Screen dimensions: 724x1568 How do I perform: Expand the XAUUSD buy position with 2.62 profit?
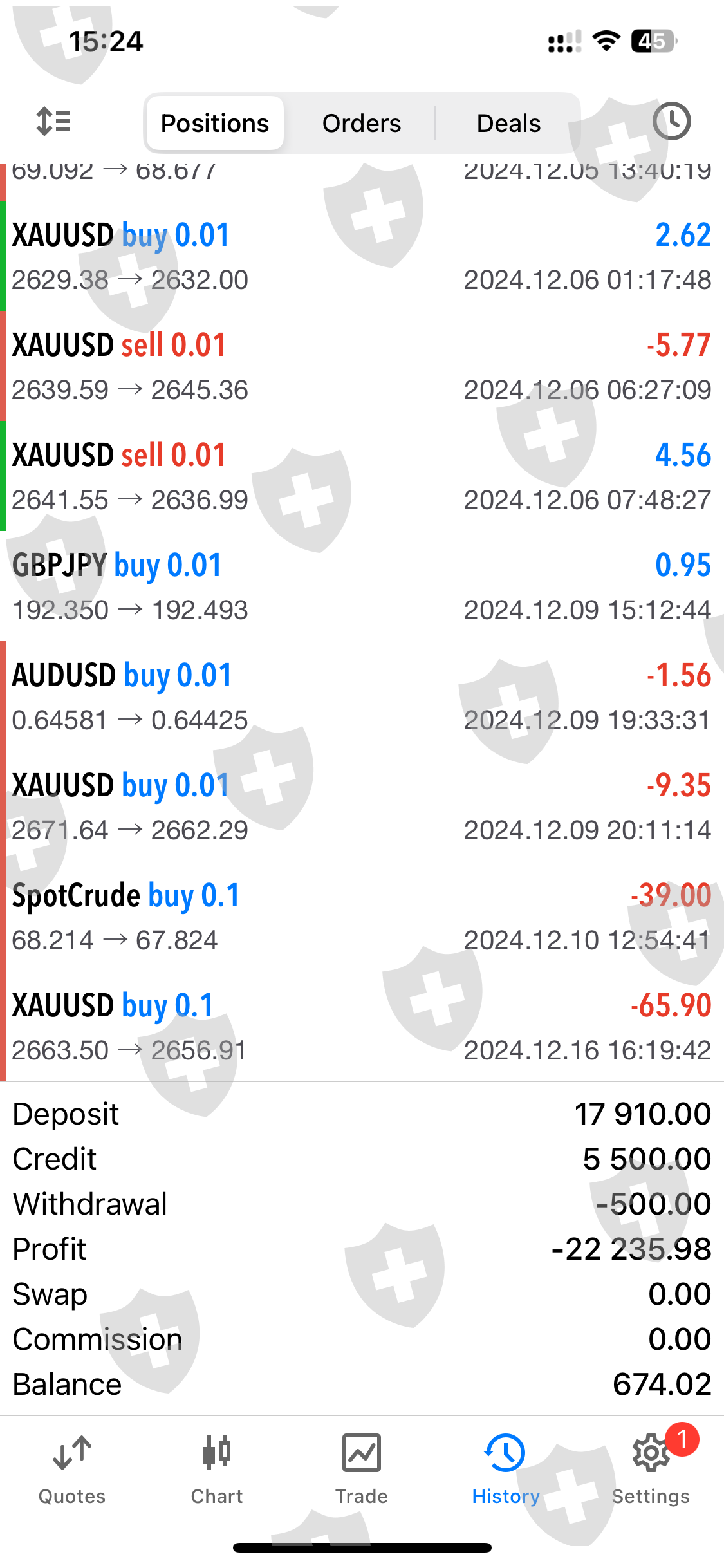pos(362,256)
